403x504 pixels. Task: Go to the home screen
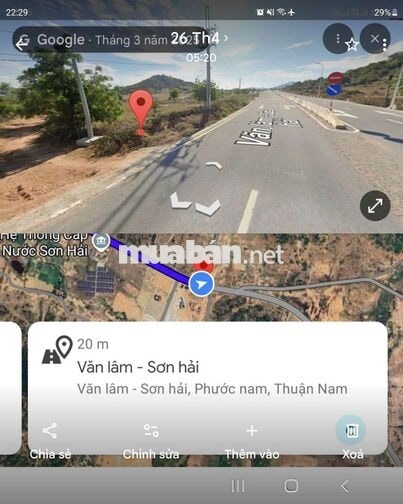[291, 486]
